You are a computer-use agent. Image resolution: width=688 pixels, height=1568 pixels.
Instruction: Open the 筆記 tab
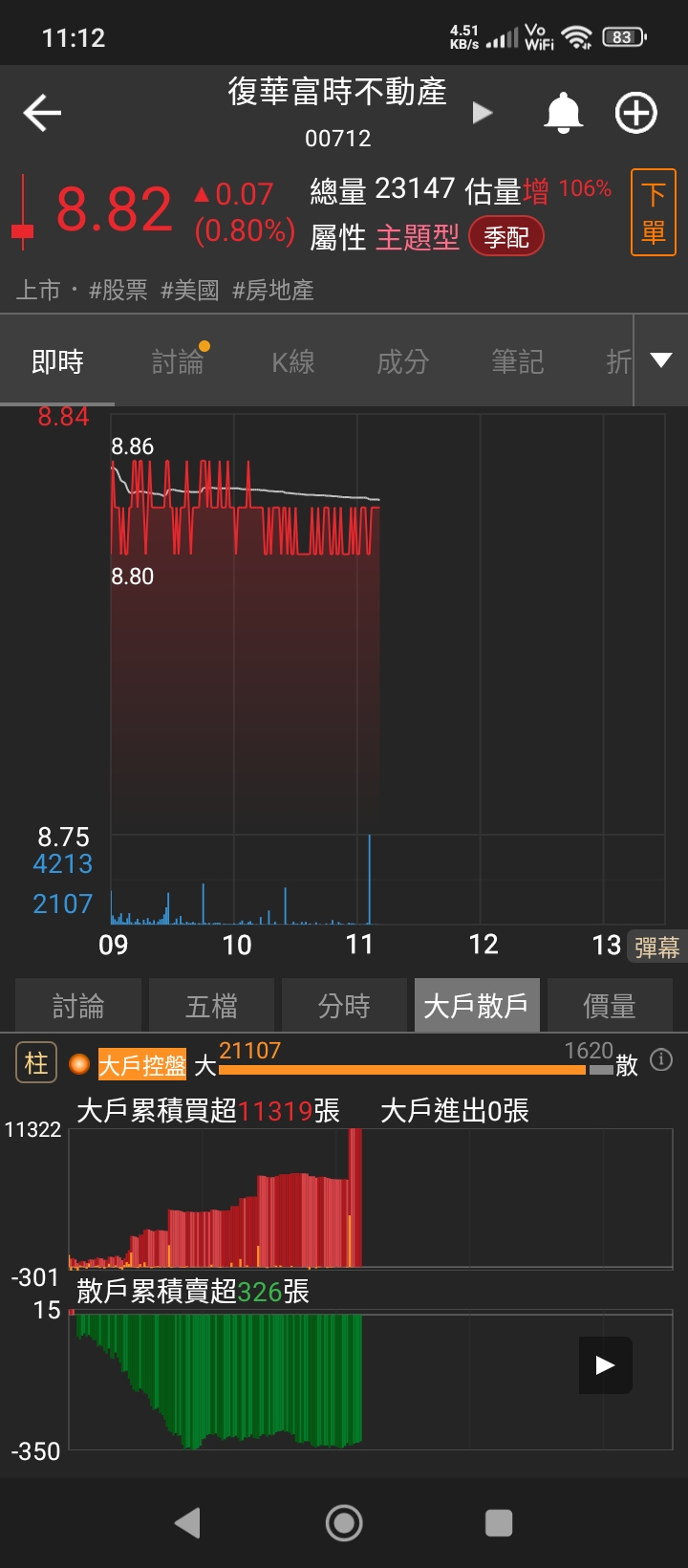517,361
